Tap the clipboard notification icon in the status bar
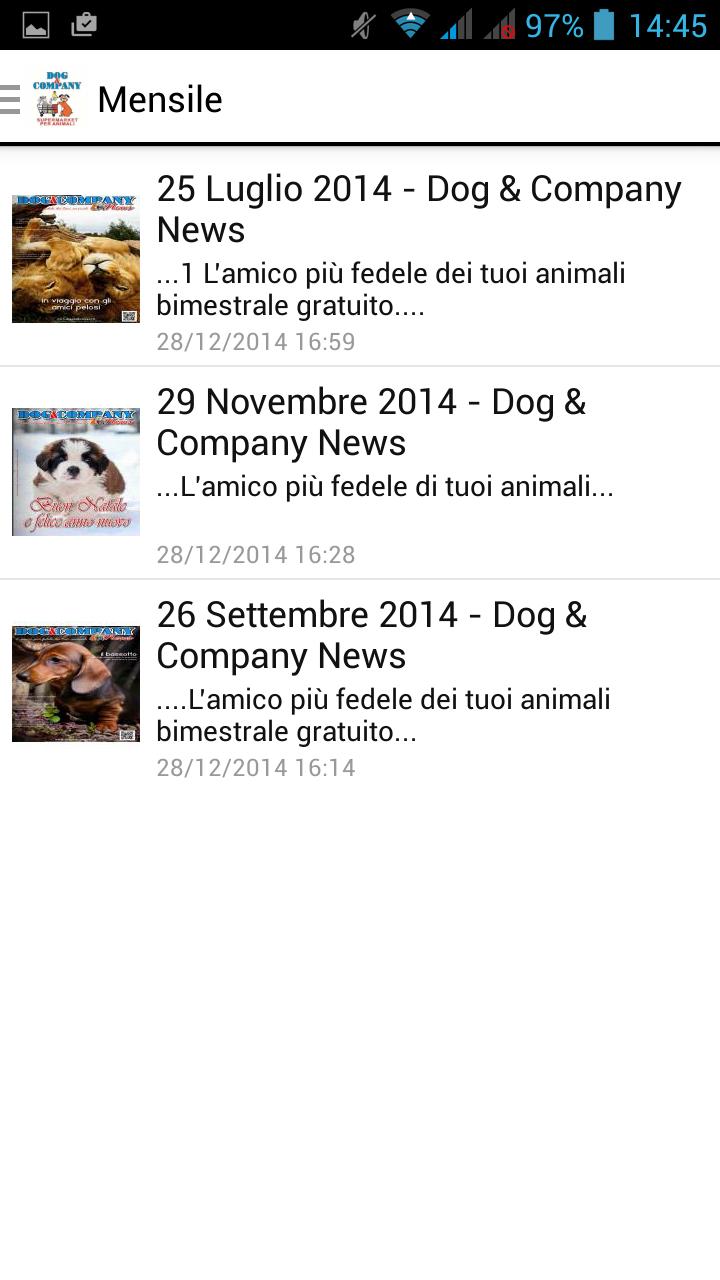This screenshot has height=1280, width=720. [x=85, y=22]
